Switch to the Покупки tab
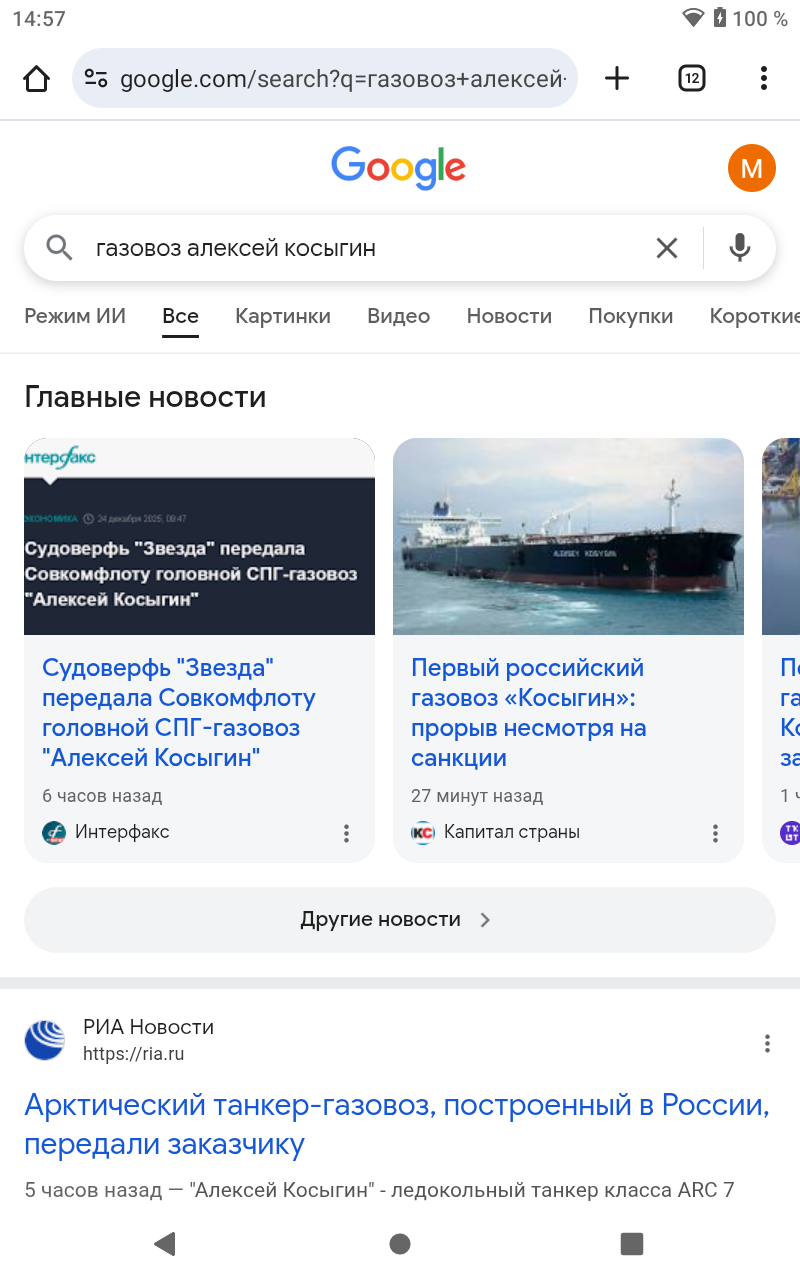This screenshot has height=1280, width=800. point(630,316)
